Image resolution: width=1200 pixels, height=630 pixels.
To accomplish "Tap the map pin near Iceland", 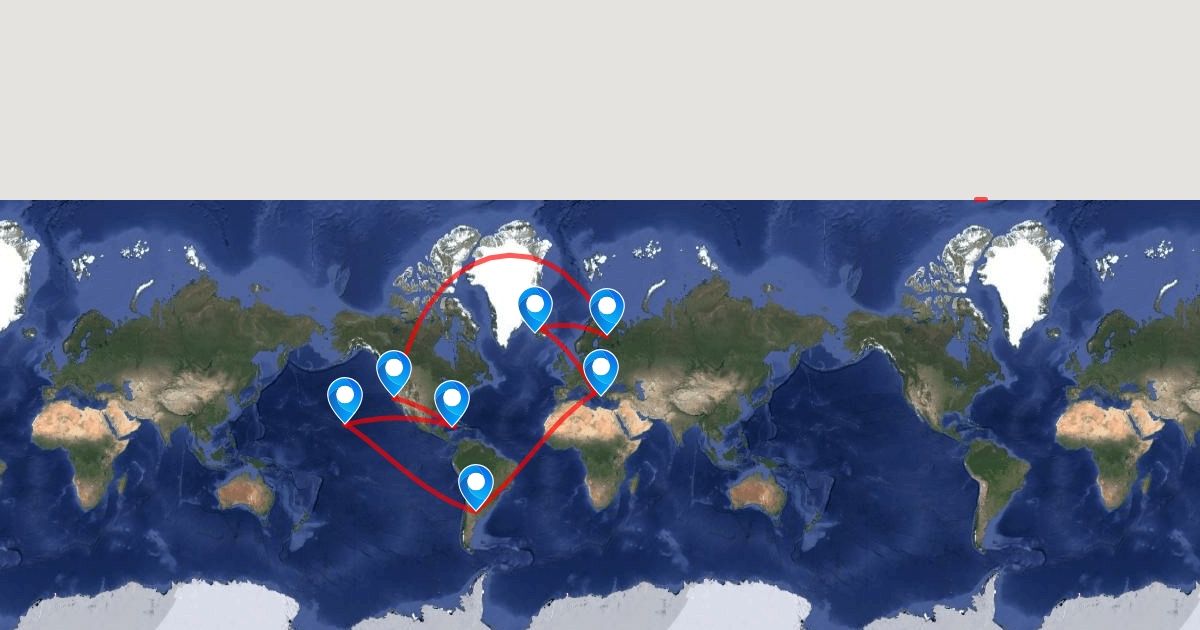I will (536, 306).
